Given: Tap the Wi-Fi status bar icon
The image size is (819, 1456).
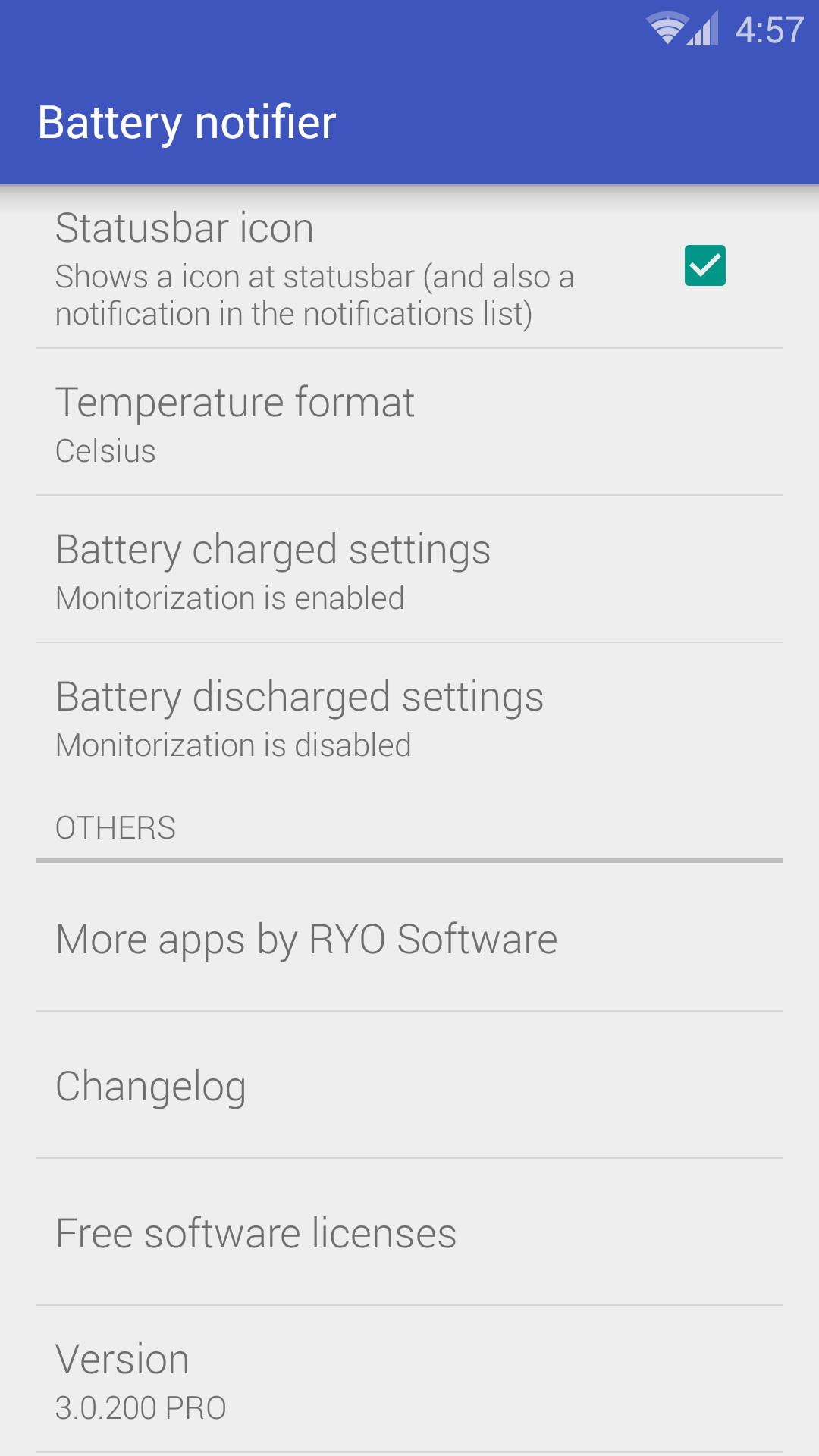Looking at the screenshot, I should tap(667, 28).
